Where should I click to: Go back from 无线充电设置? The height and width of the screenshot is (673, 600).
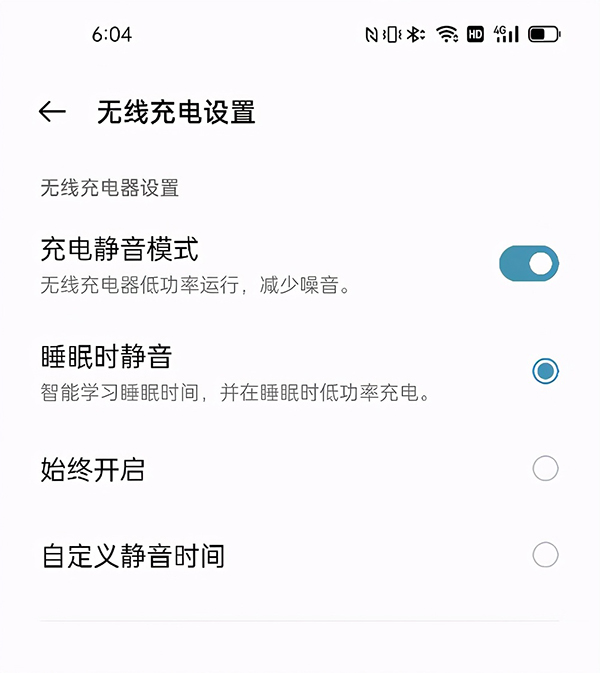pos(52,112)
